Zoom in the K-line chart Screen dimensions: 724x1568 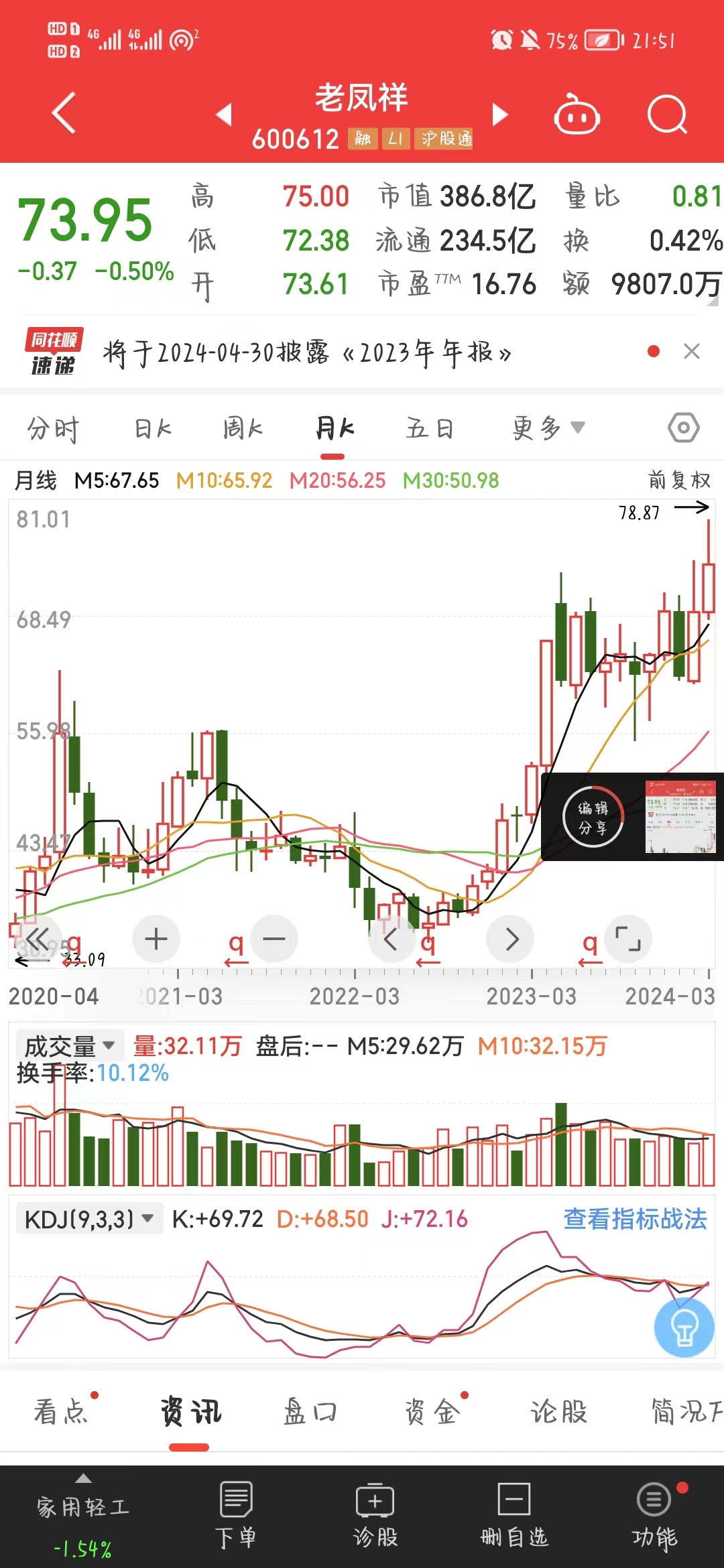(156, 939)
